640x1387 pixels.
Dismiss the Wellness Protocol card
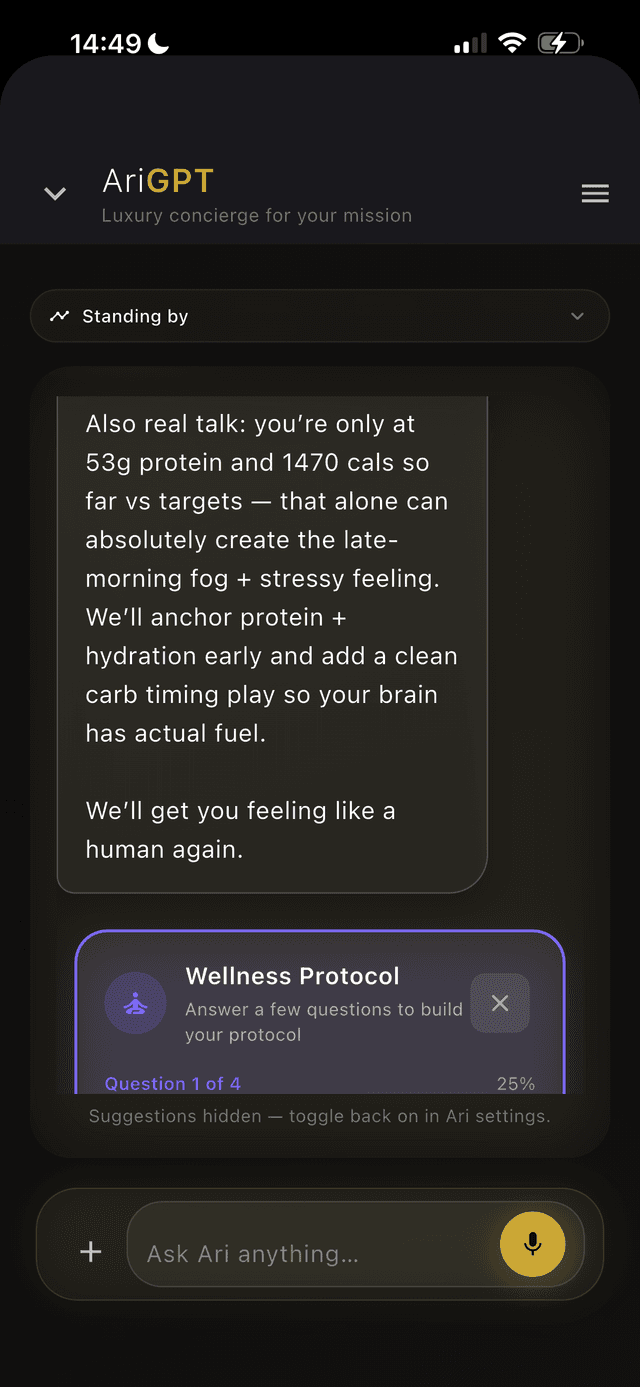pyautogui.click(x=500, y=1003)
